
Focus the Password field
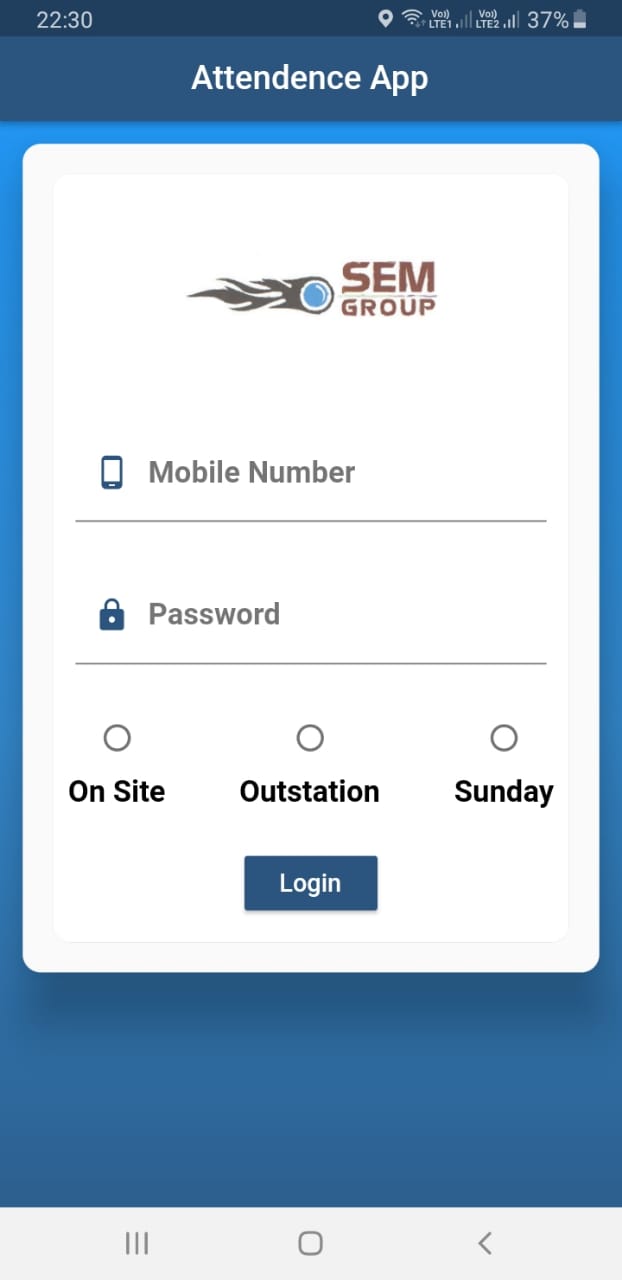pyautogui.click(x=311, y=614)
